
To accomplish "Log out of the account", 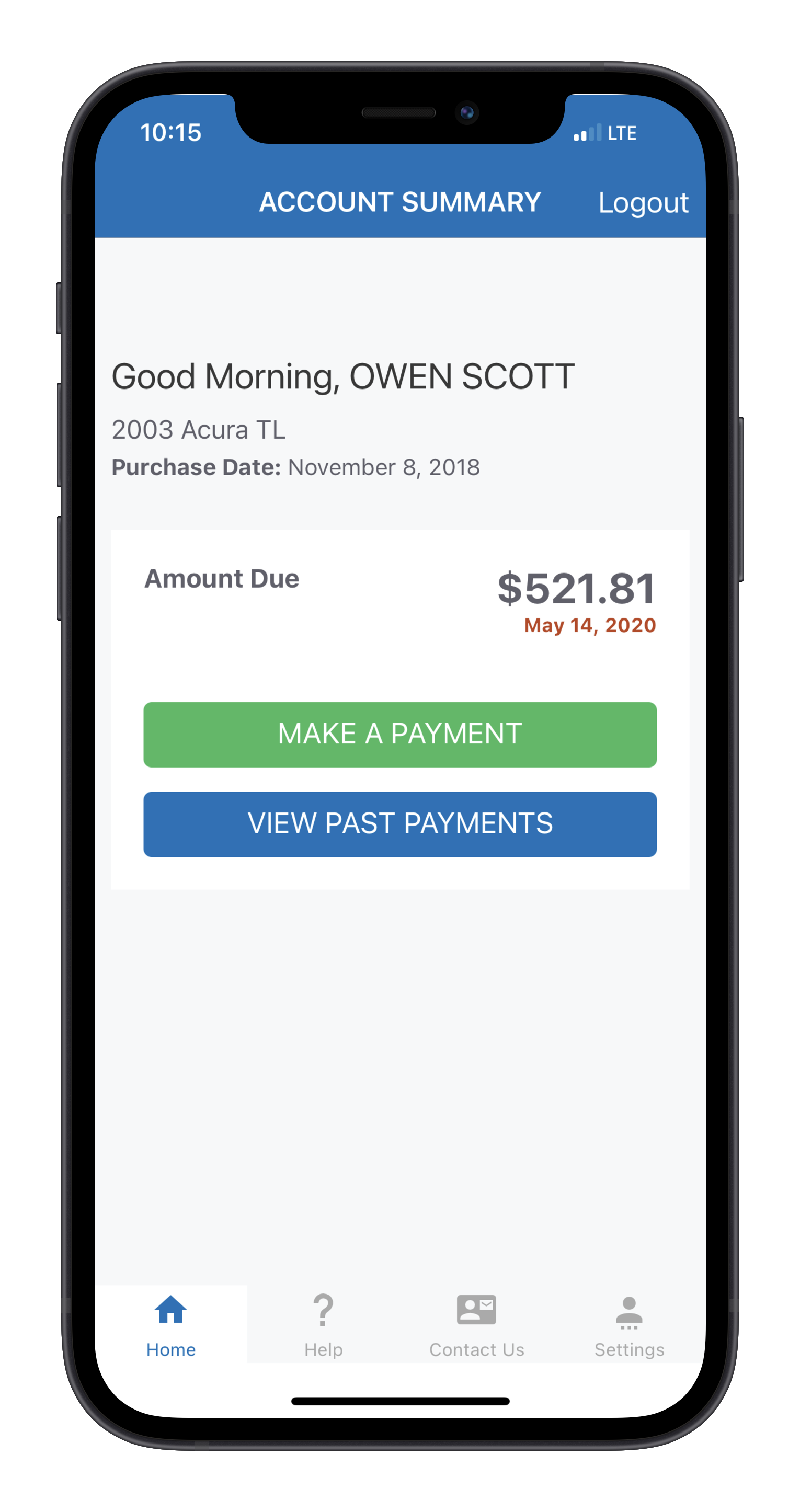I will point(642,203).
